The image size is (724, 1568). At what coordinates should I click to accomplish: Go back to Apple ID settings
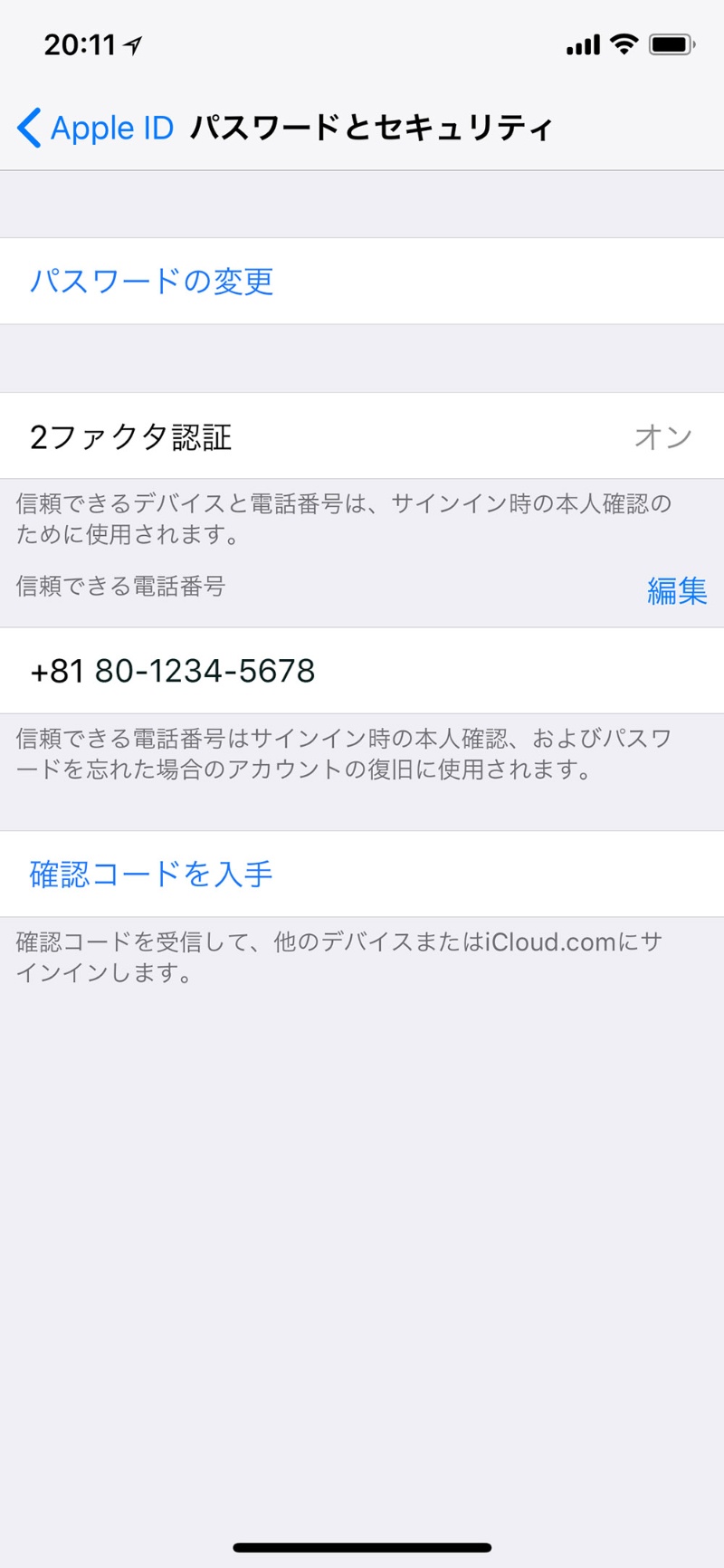click(95, 128)
